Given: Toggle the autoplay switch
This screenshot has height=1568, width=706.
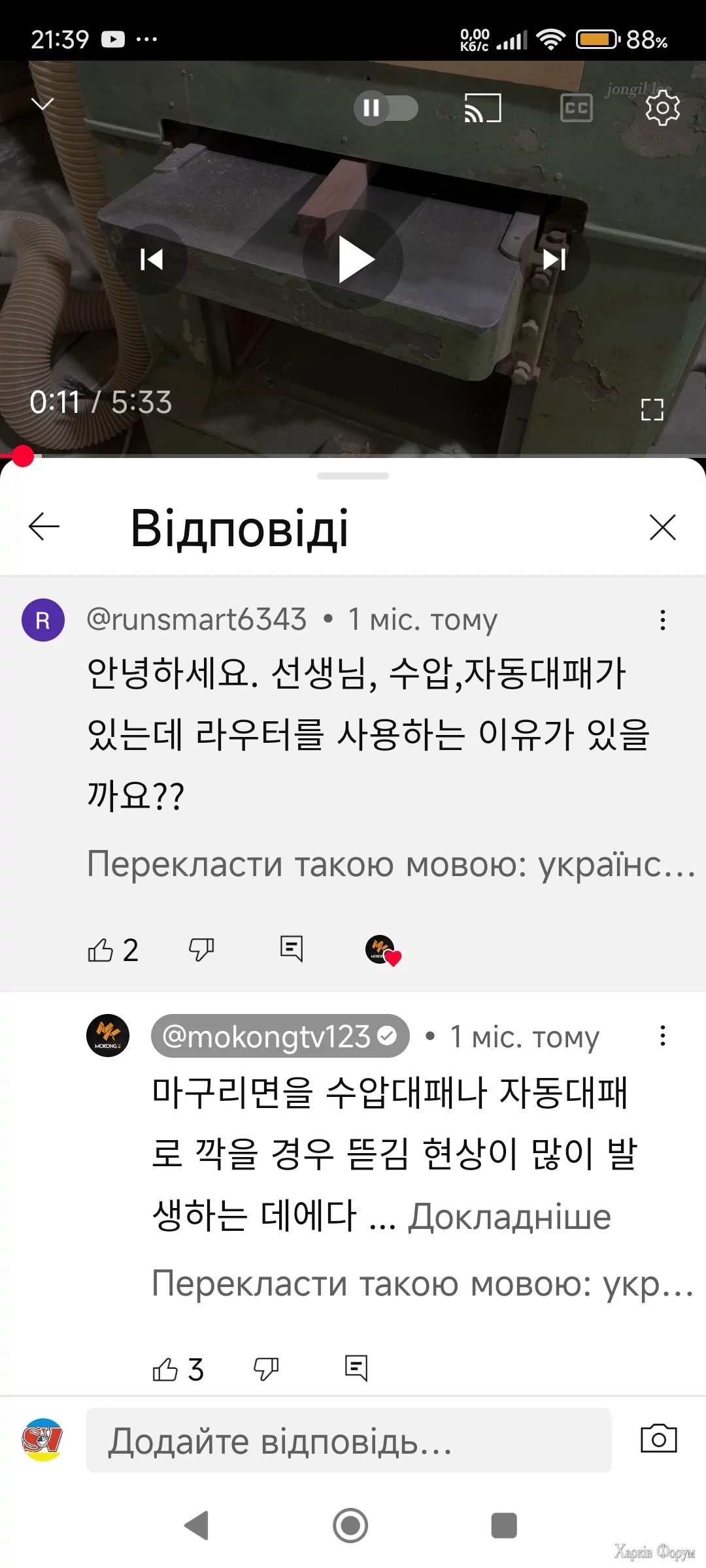Looking at the screenshot, I should tap(386, 108).
